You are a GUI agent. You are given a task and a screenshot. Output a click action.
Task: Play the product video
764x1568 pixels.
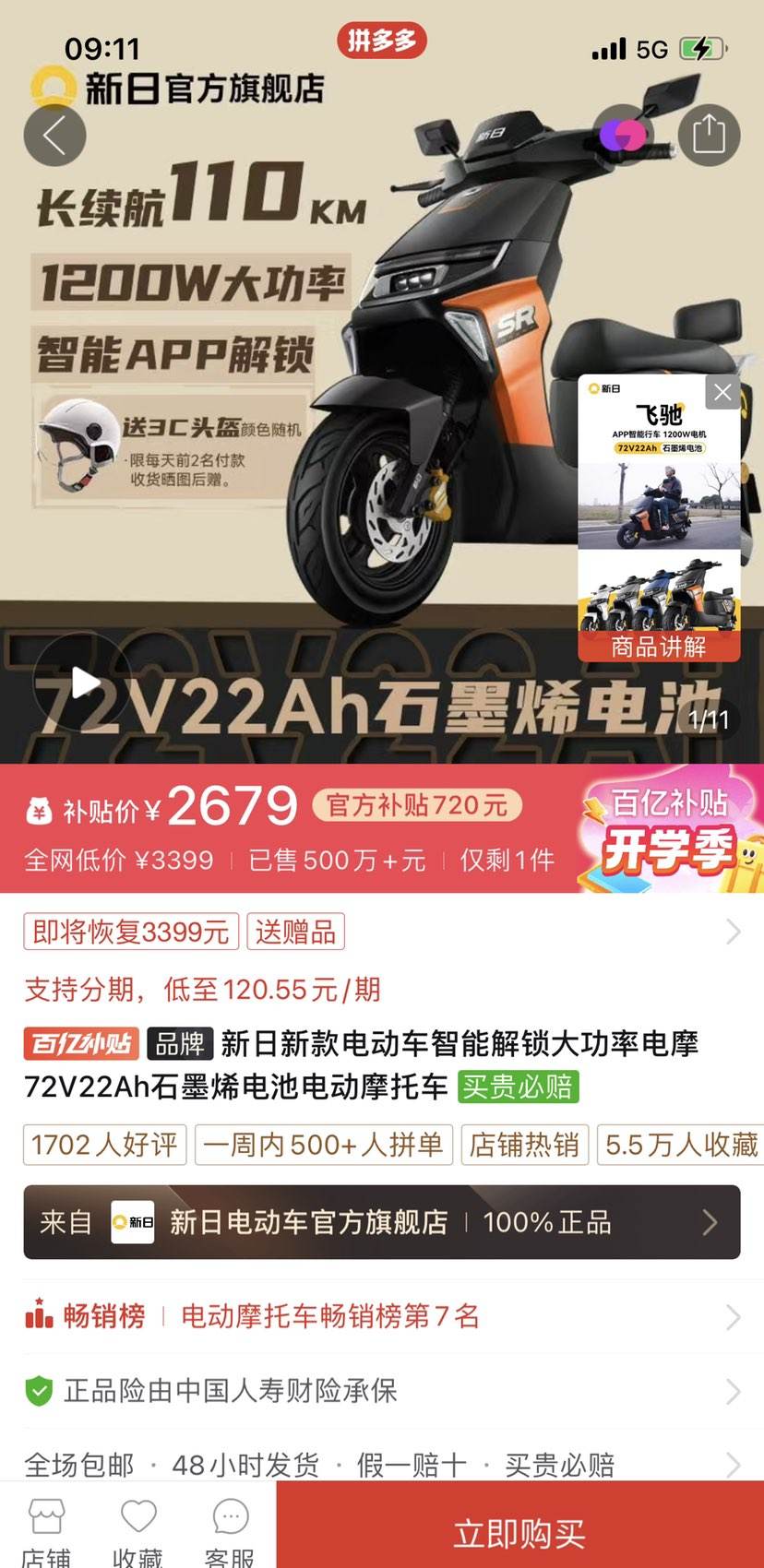[84, 683]
